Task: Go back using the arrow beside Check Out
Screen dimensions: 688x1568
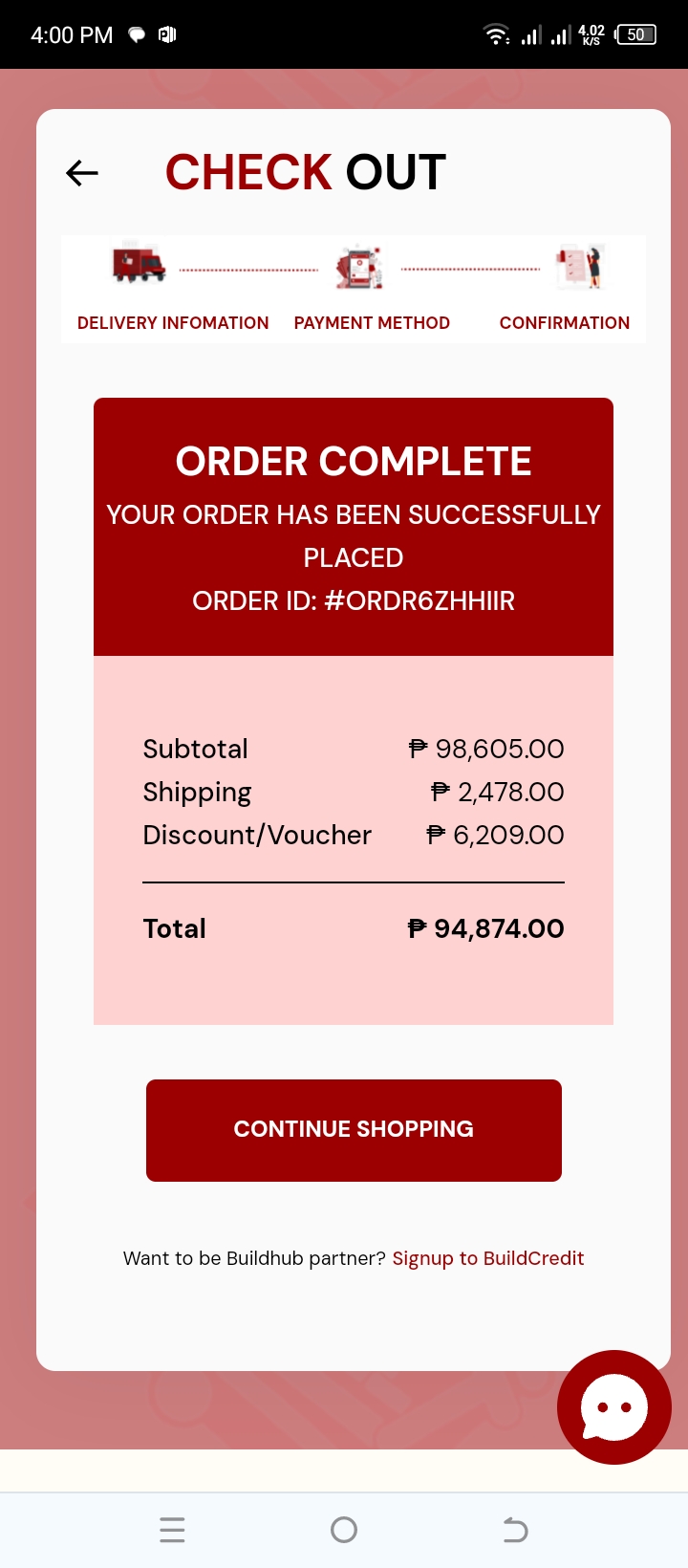Action: (82, 173)
